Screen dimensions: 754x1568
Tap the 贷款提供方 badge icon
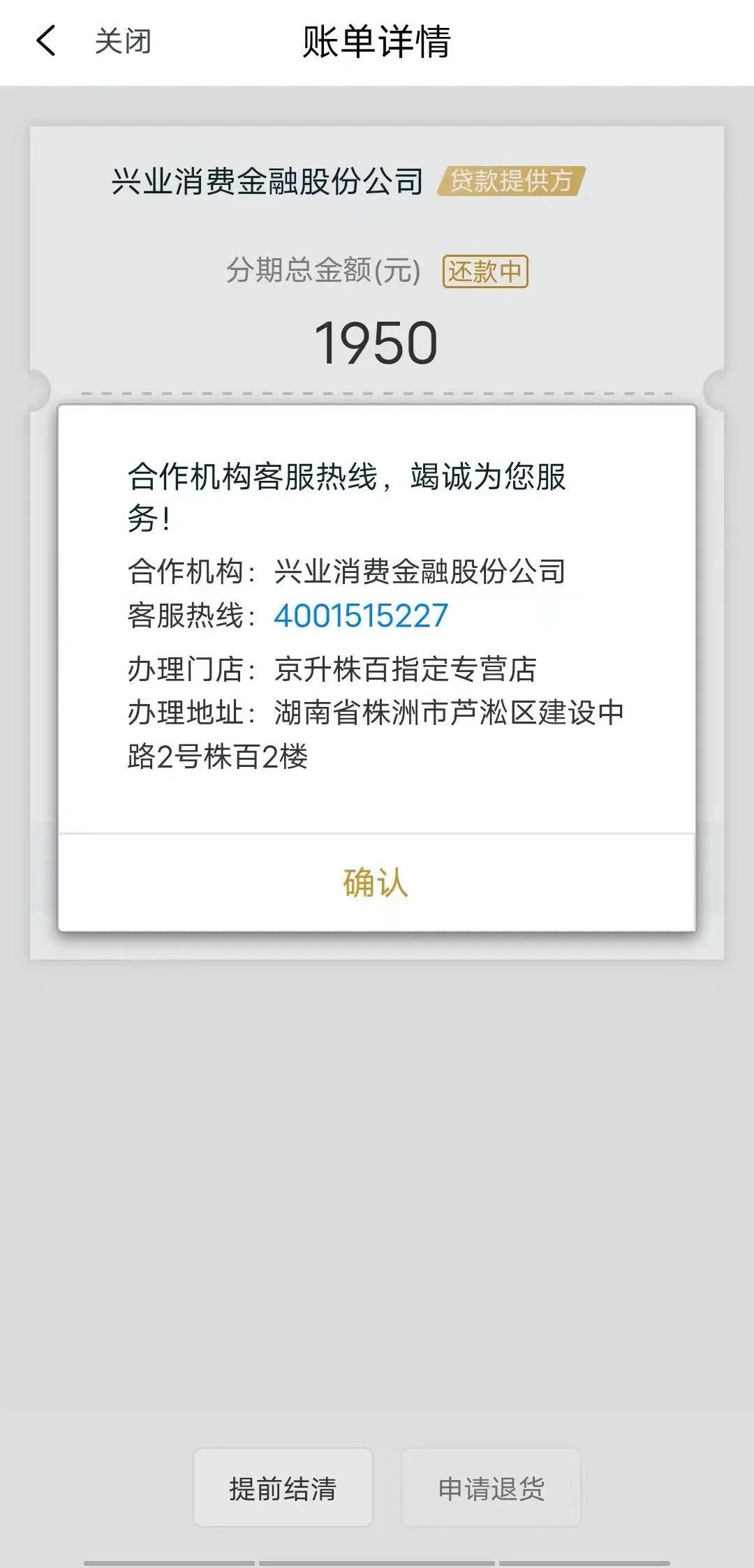[510, 179]
